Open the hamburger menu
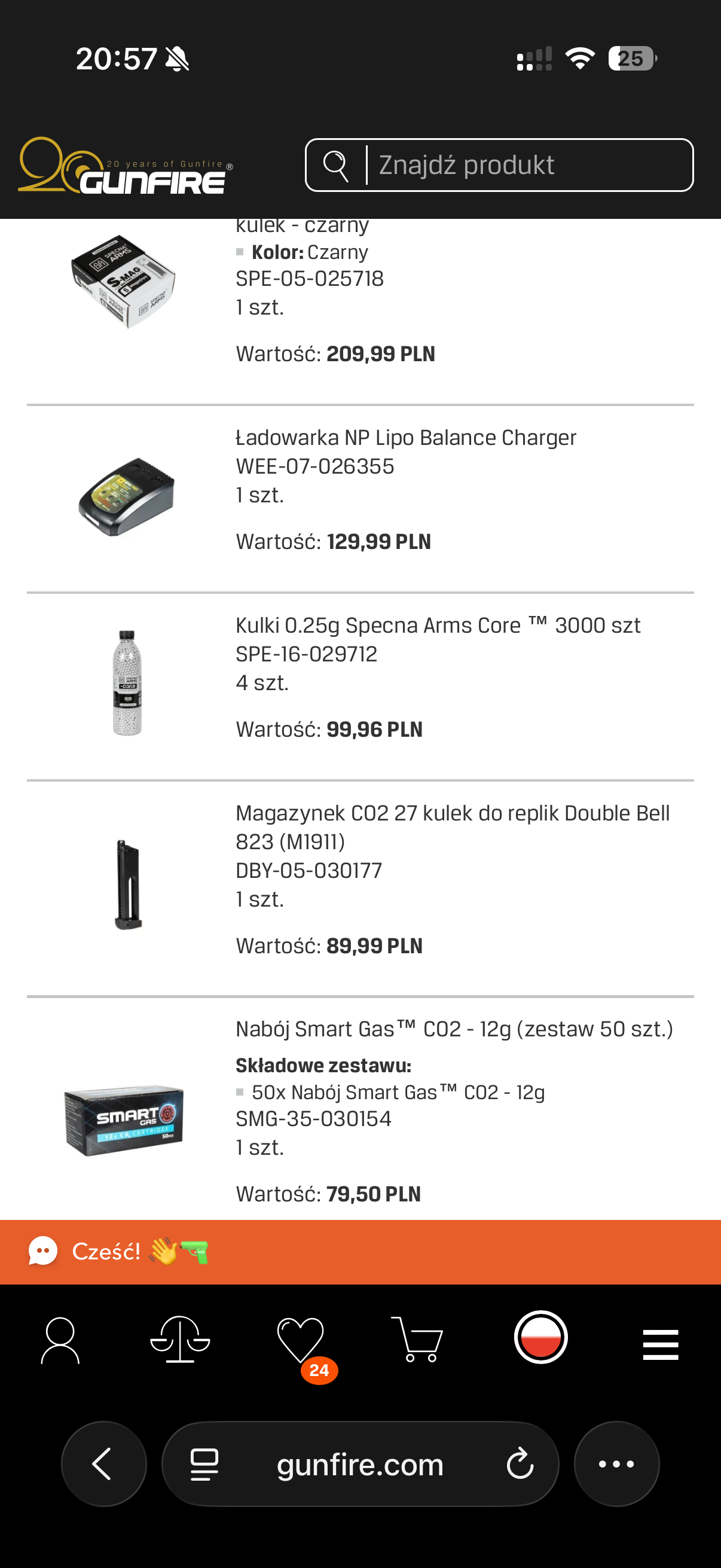 [x=660, y=1344]
